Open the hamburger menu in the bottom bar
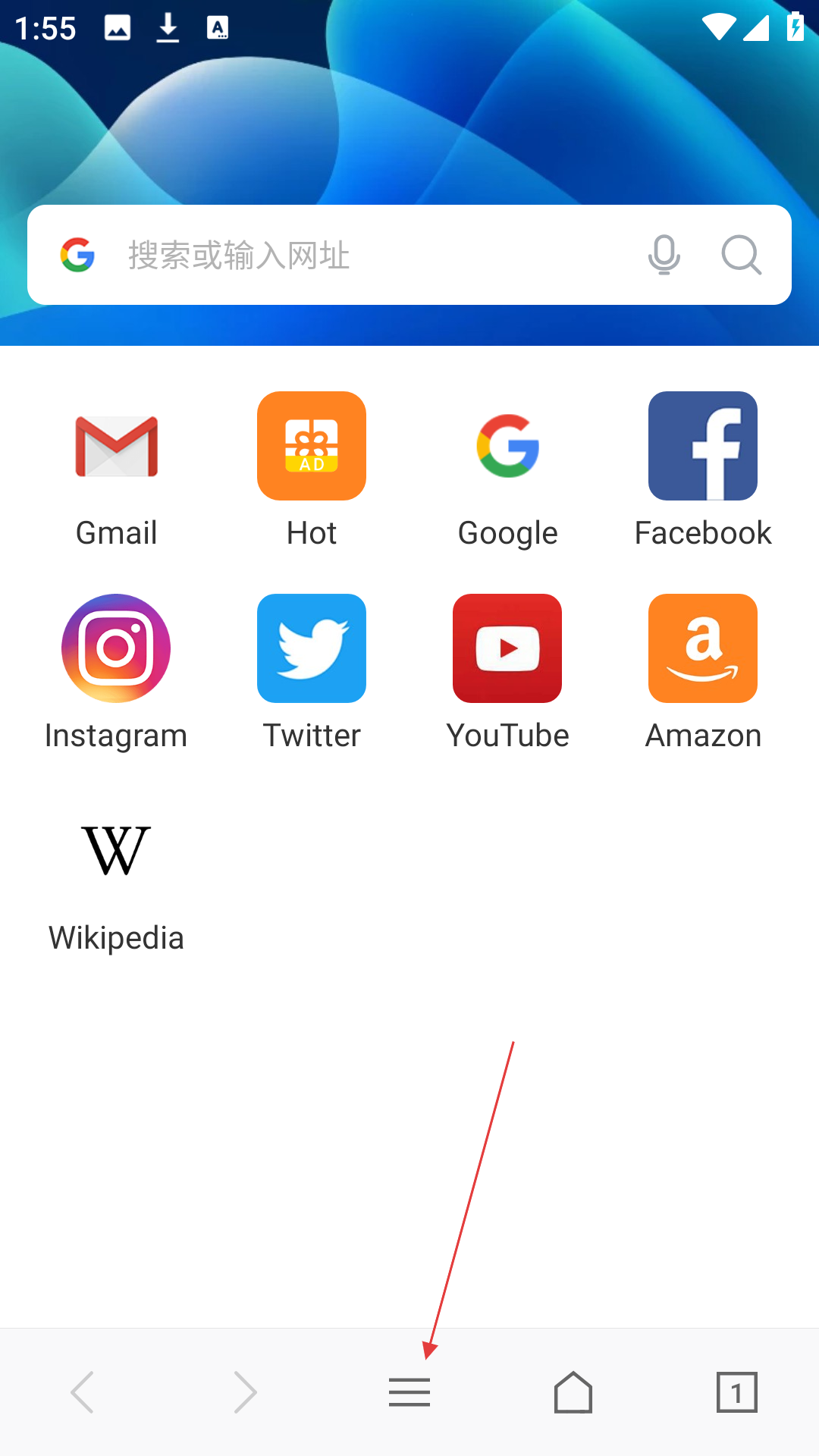This screenshot has height=1456, width=819. [x=409, y=1392]
